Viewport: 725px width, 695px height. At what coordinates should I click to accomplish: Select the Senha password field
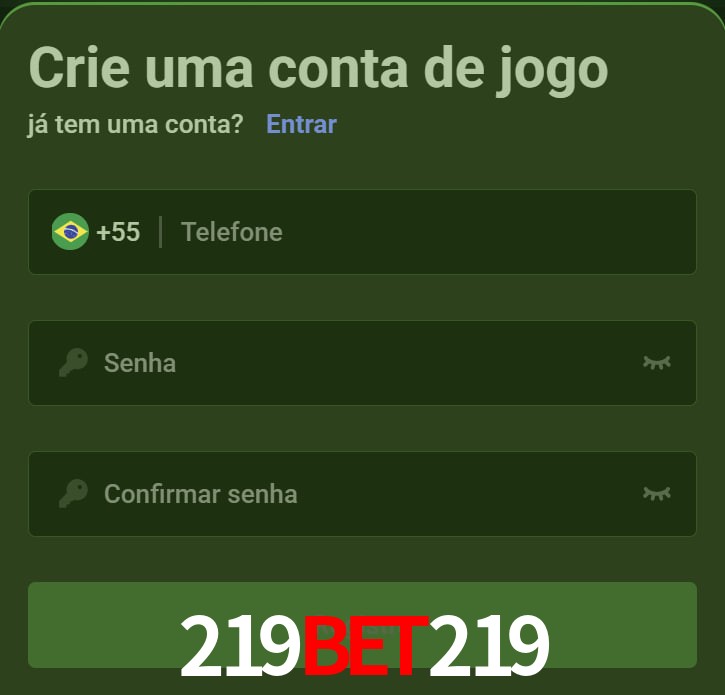pyautogui.click(x=360, y=363)
